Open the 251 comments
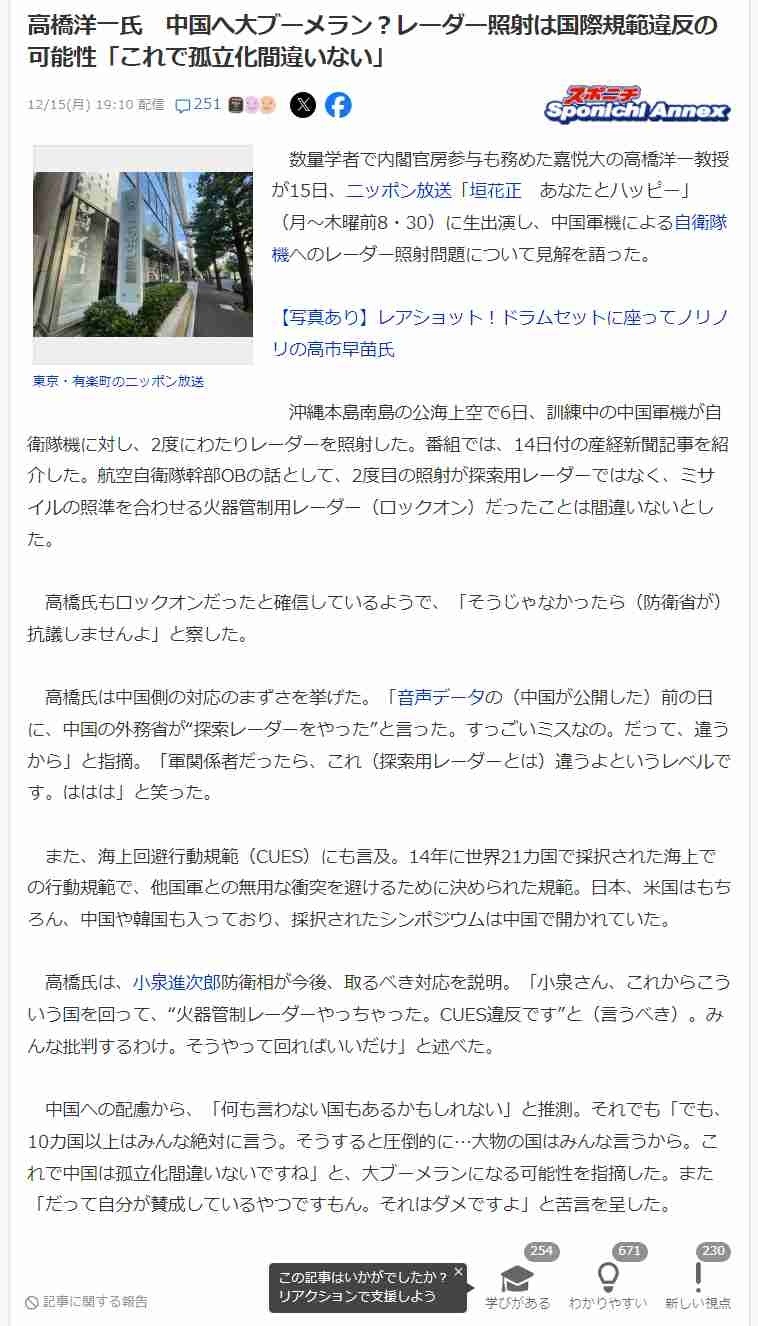This screenshot has height=1326, width=758. [198, 105]
